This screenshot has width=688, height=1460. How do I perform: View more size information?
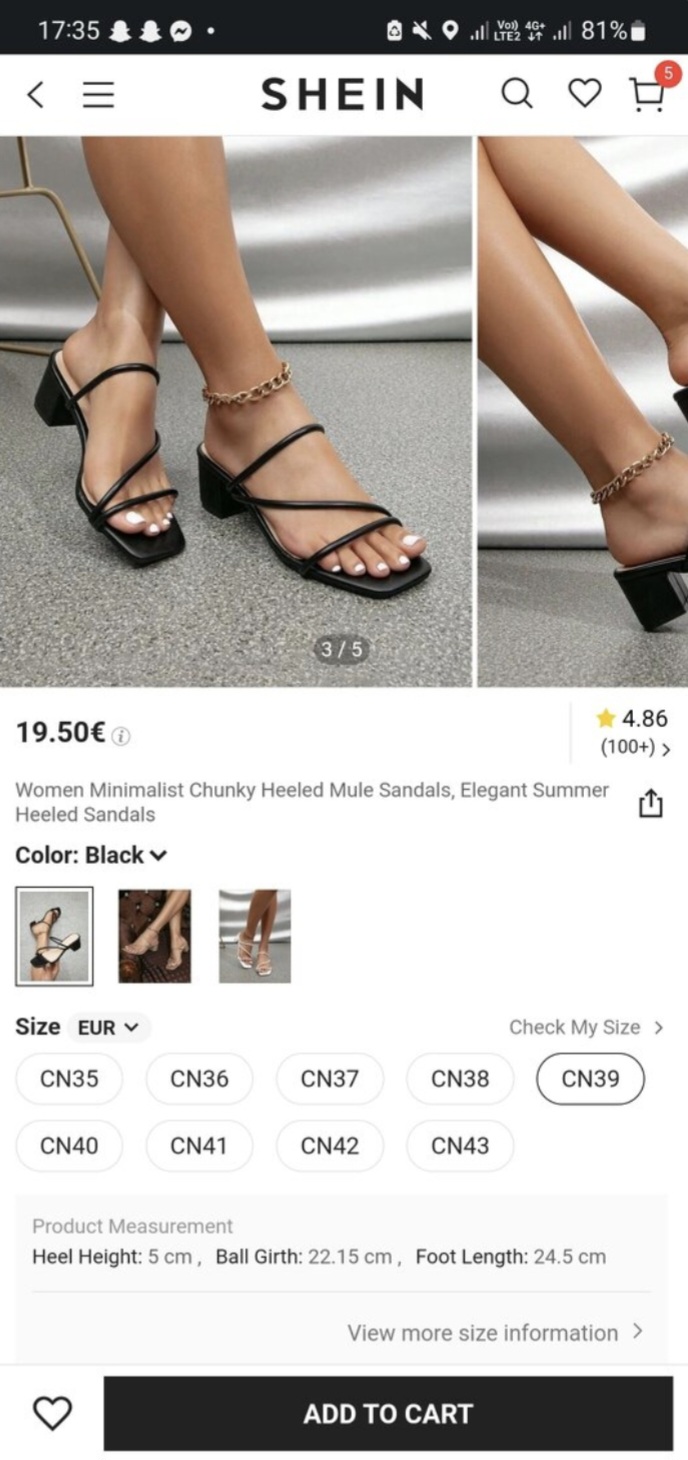point(494,1333)
